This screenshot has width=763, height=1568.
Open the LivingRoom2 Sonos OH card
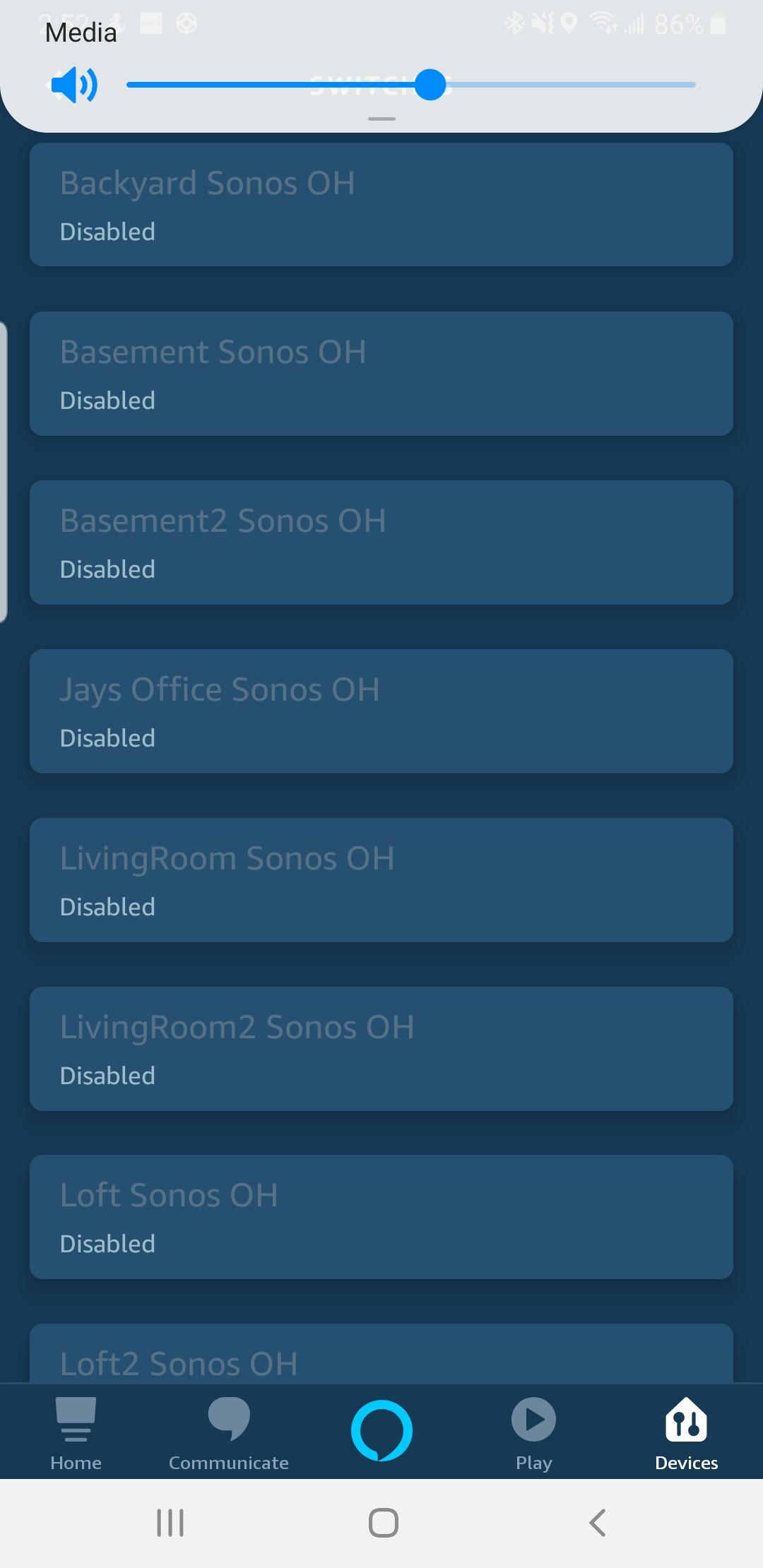pos(381,1049)
